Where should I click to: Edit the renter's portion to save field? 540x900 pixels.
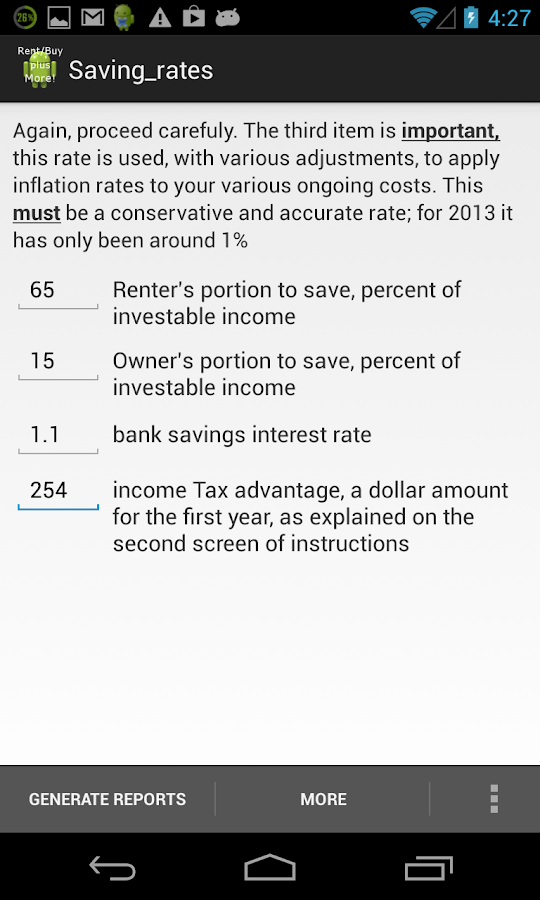[58, 290]
